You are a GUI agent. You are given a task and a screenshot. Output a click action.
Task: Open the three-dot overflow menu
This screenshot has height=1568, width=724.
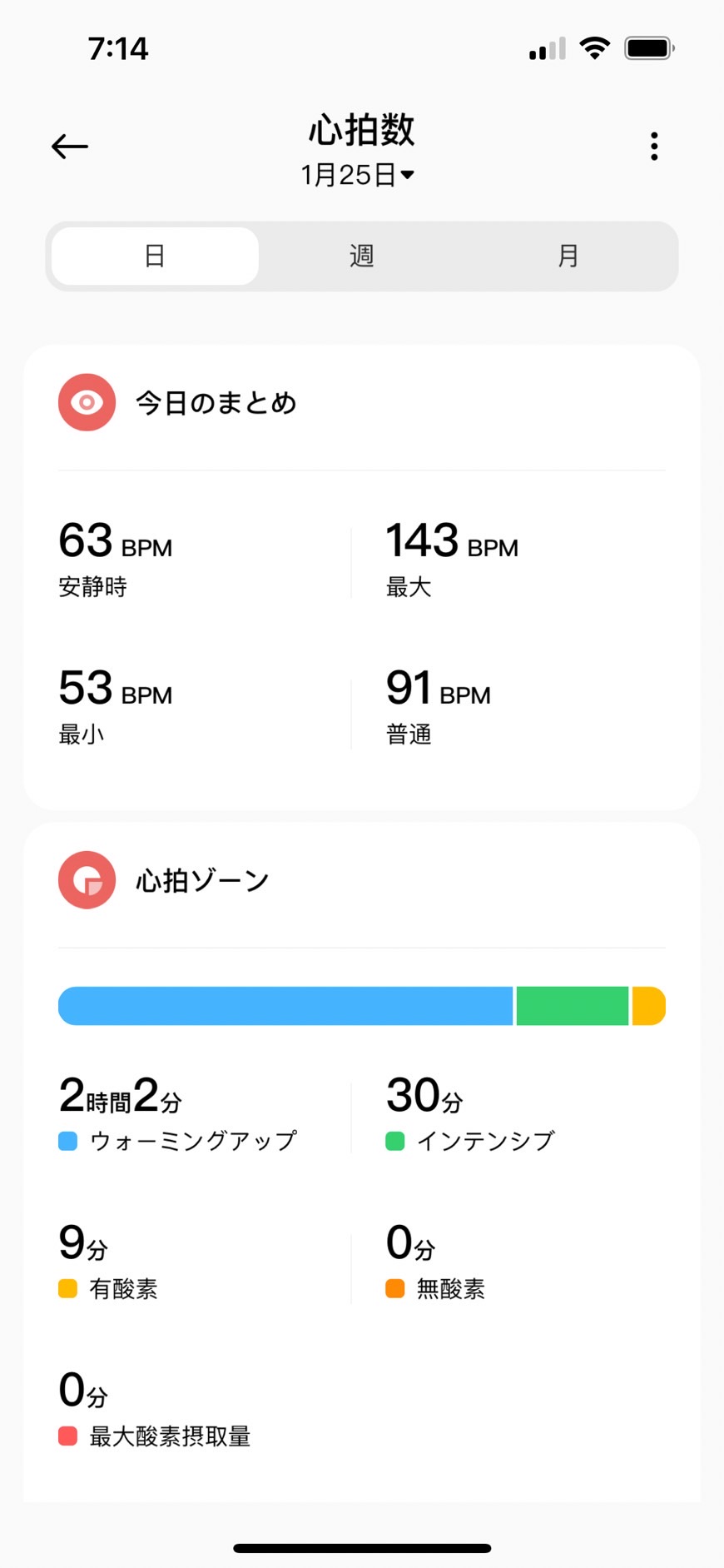tap(654, 147)
